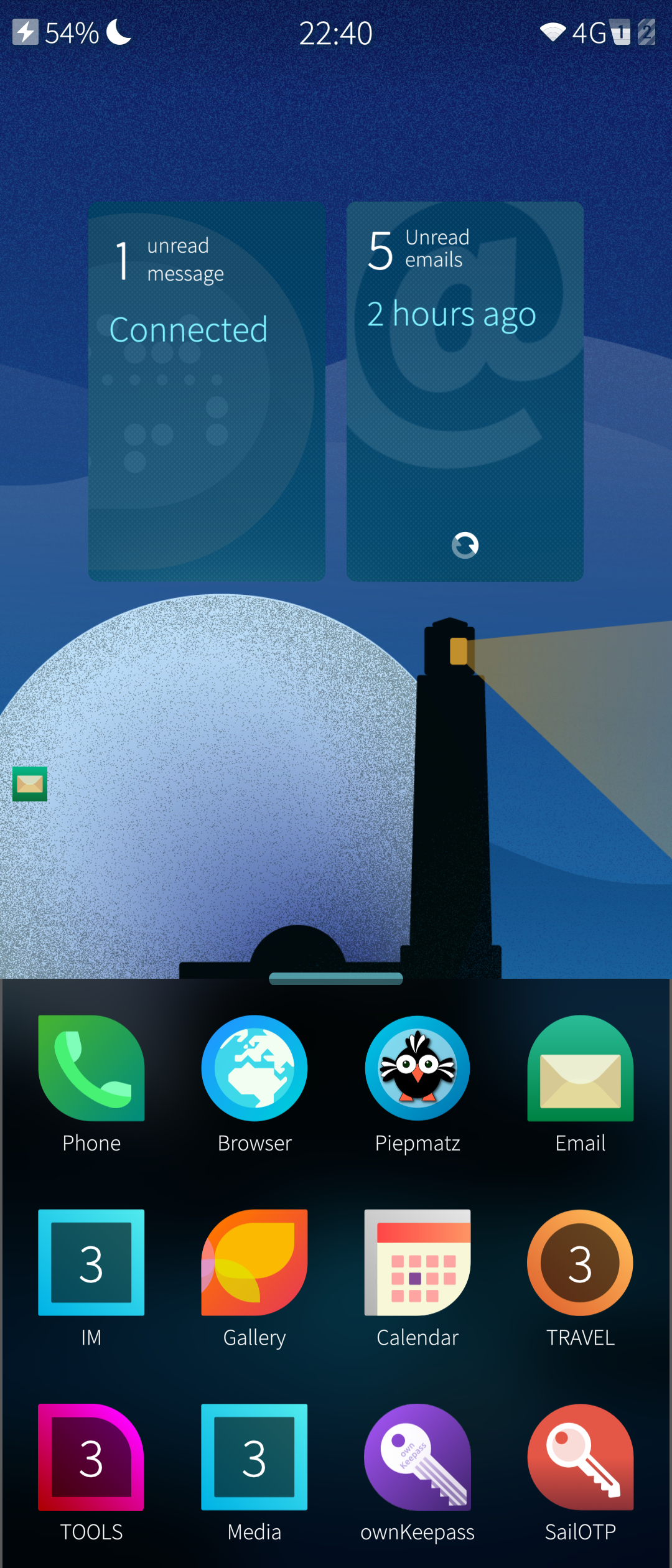Open the IM folder

(x=91, y=1262)
